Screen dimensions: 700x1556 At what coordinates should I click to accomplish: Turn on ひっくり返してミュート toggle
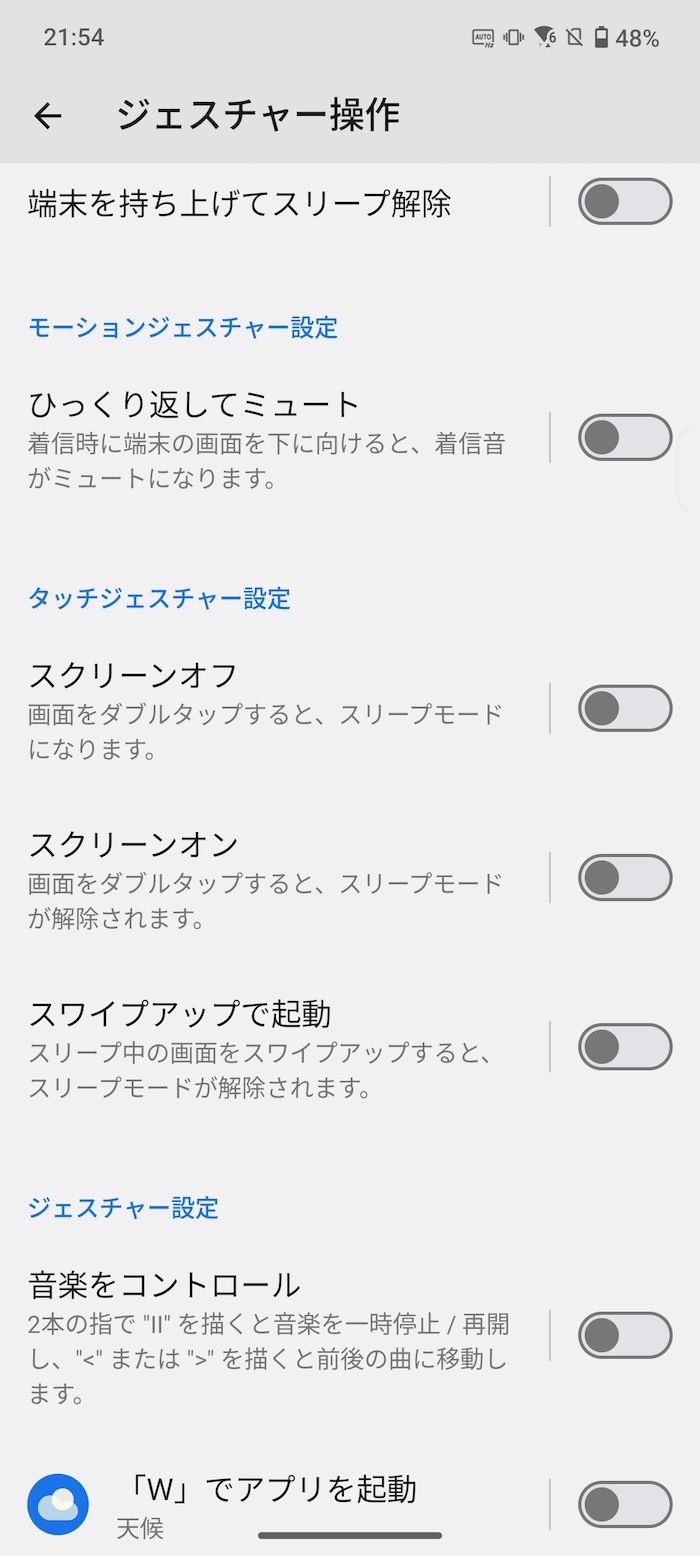point(625,438)
